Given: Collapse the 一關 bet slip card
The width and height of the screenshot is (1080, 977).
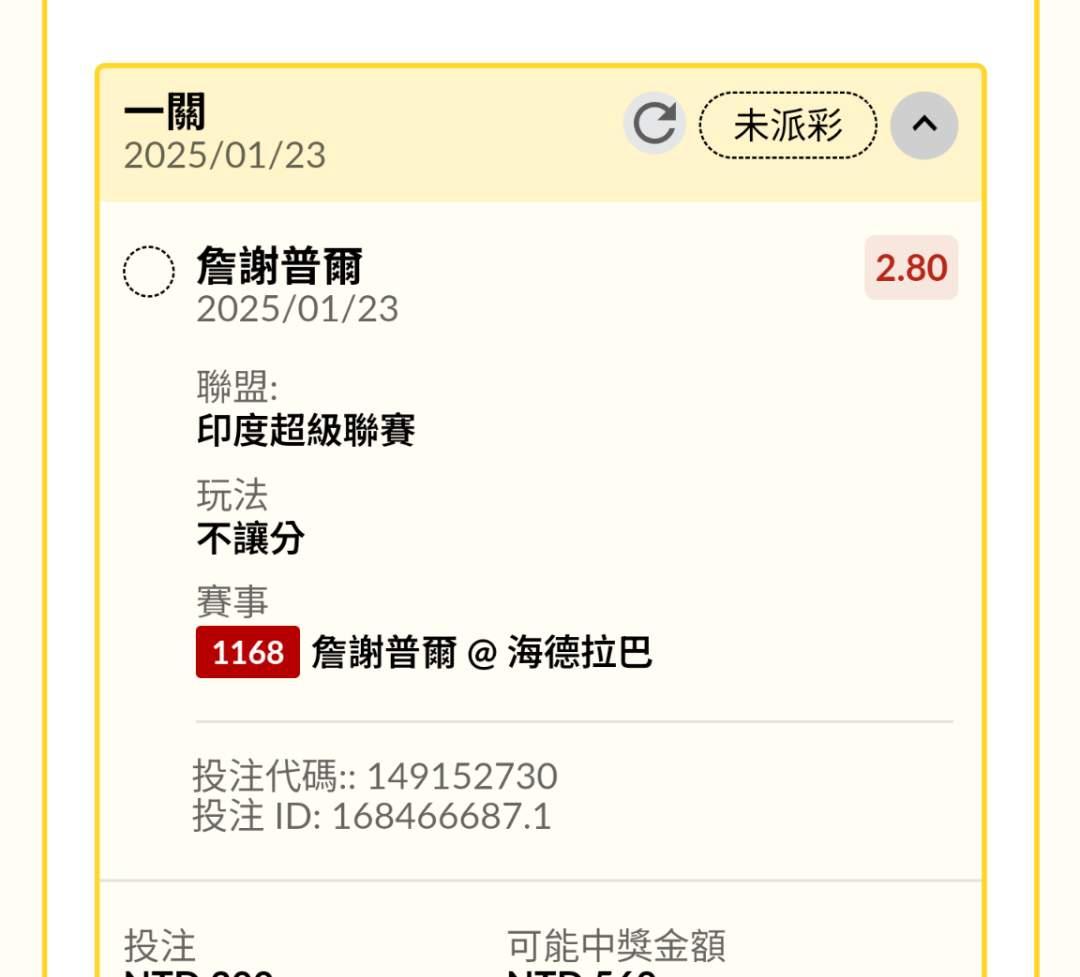Looking at the screenshot, I should click(924, 125).
